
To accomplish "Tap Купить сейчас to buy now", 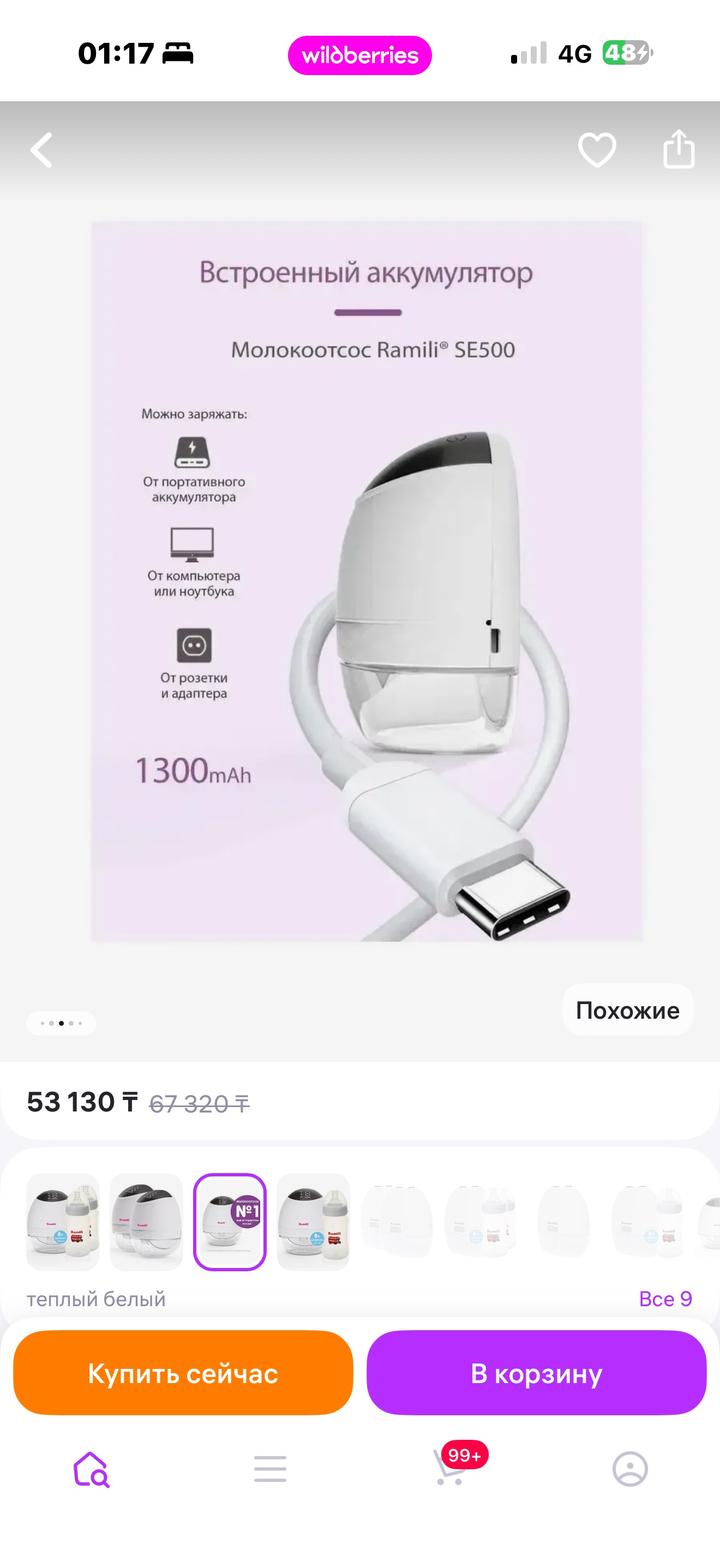I will coord(183,1373).
